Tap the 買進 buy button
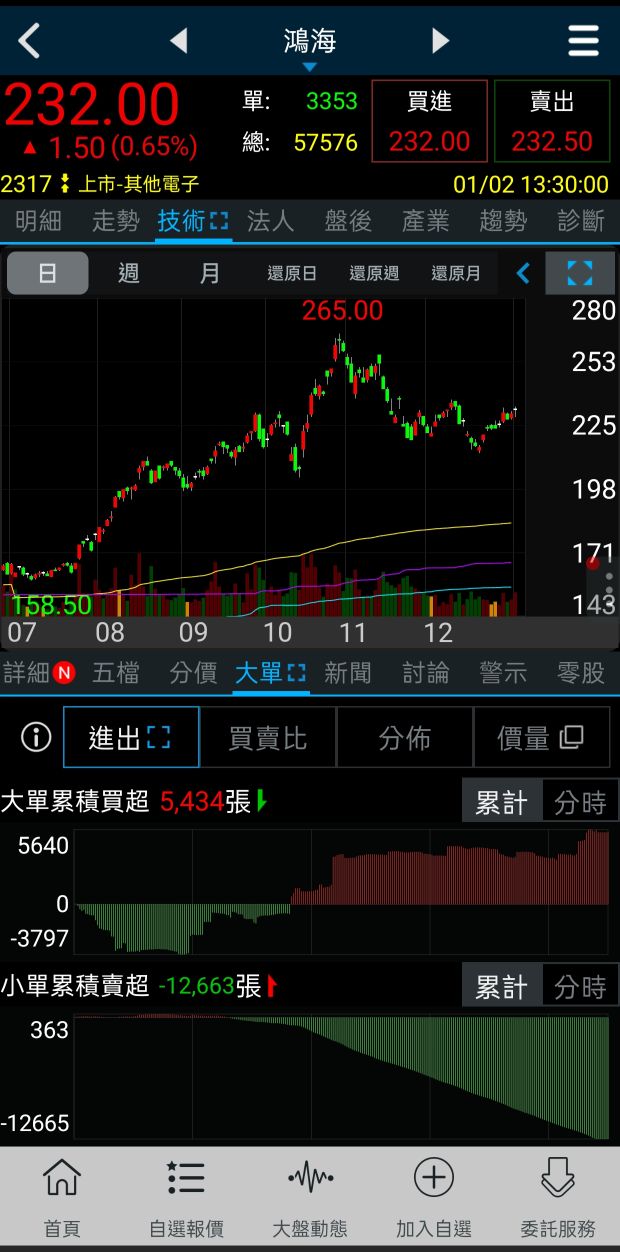620x1252 pixels. coord(429,121)
